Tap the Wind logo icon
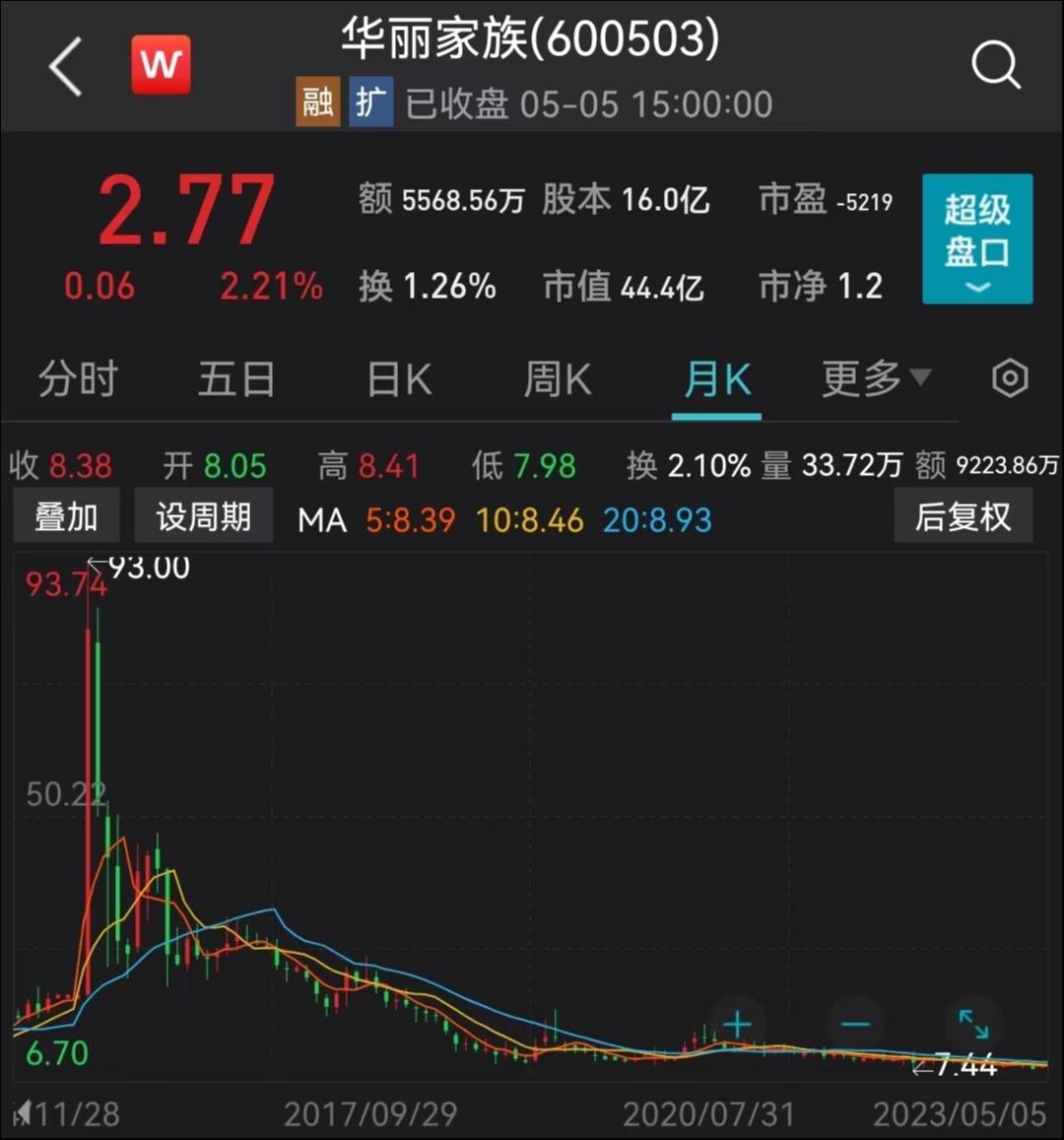Image resolution: width=1064 pixels, height=1140 pixels. [x=161, y=64]
